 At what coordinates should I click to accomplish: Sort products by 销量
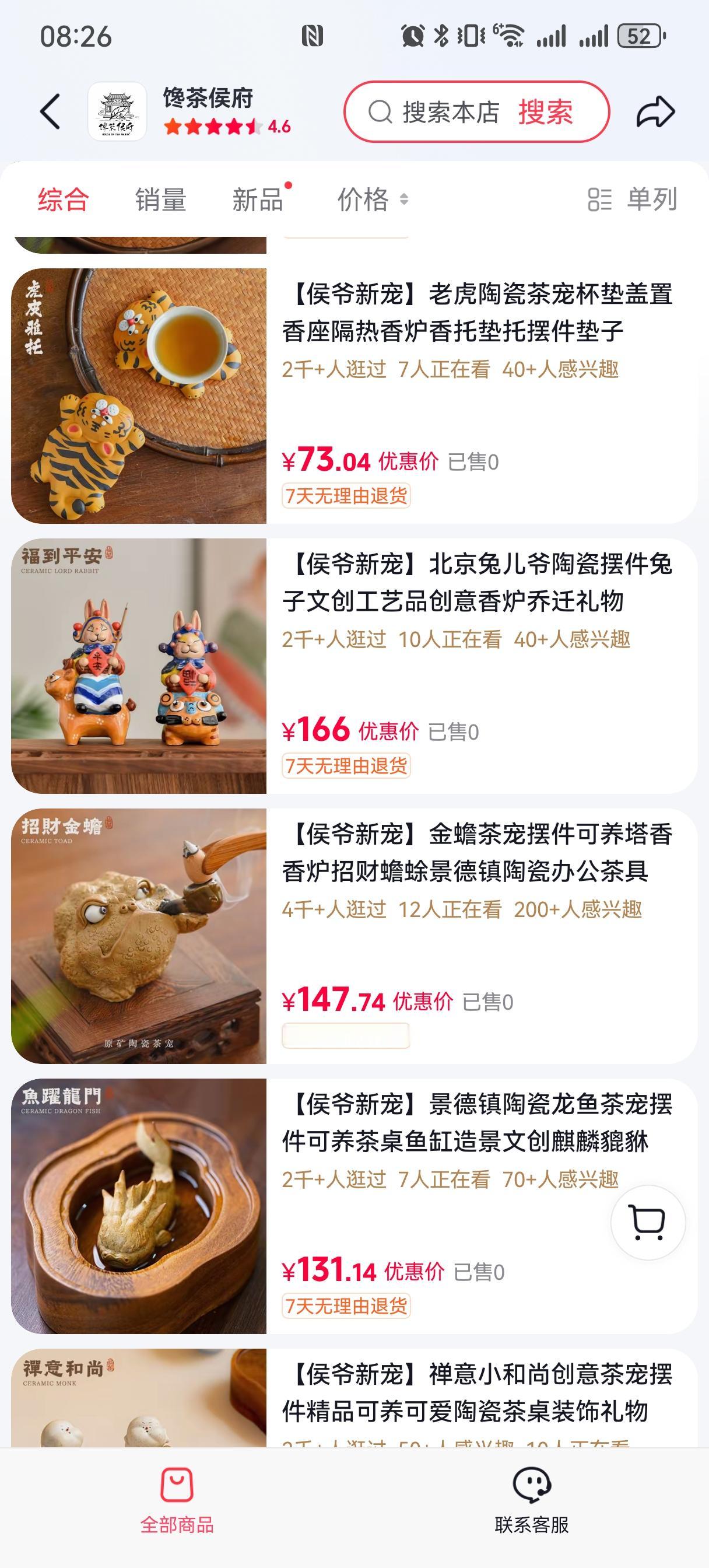(160, 199)
